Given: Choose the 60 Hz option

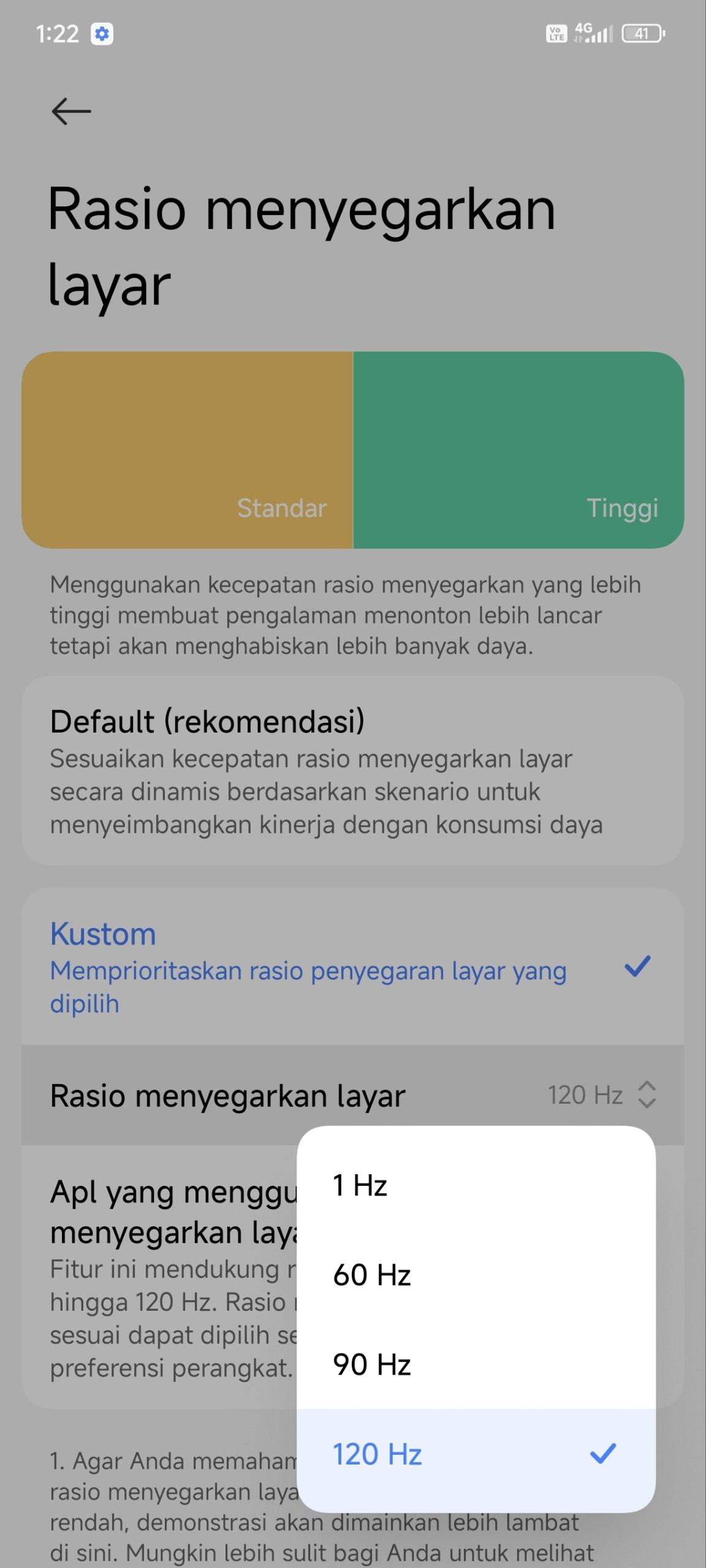Looking at the screenshot, I should [476, 1275].
